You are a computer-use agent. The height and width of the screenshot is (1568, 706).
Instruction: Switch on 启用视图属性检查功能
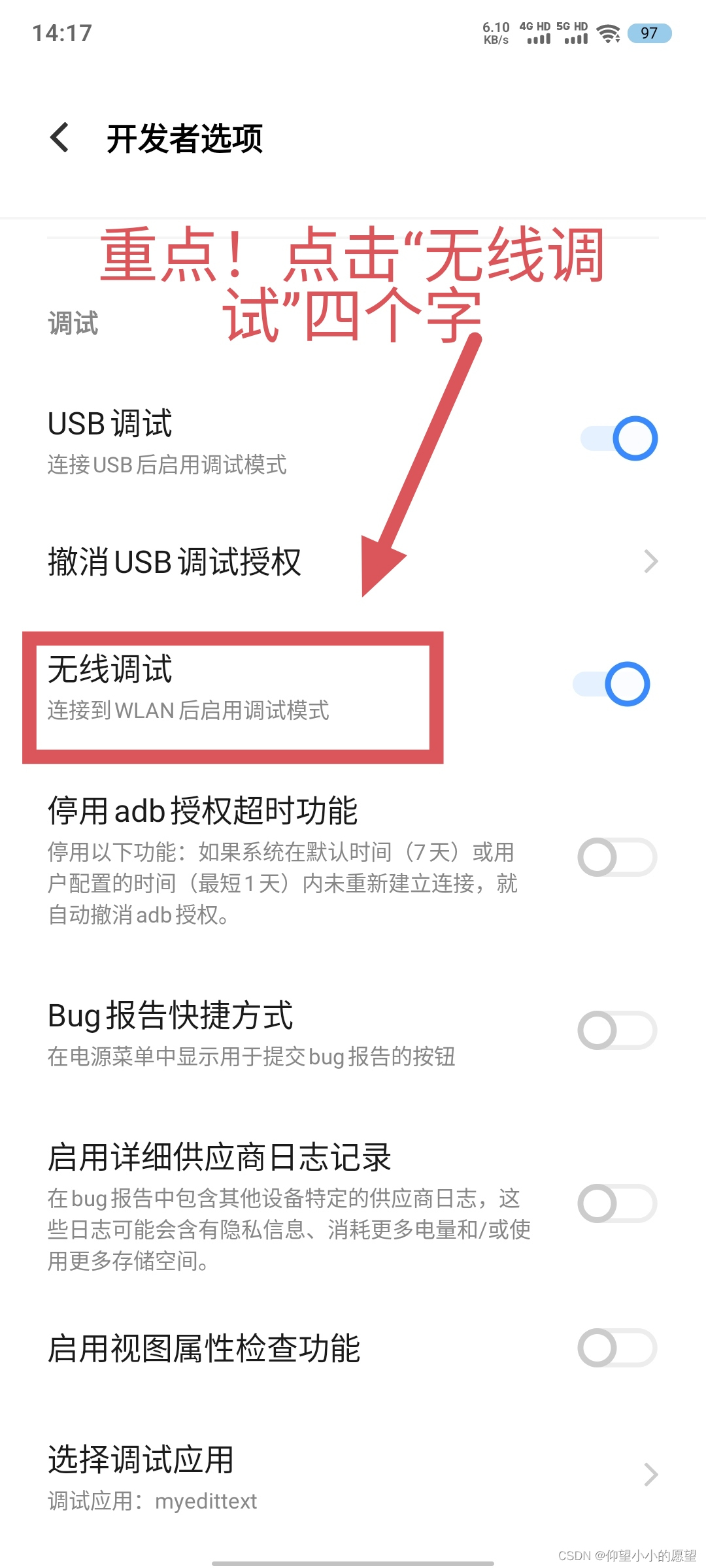pyautogui.click(x=617, y=1348)
